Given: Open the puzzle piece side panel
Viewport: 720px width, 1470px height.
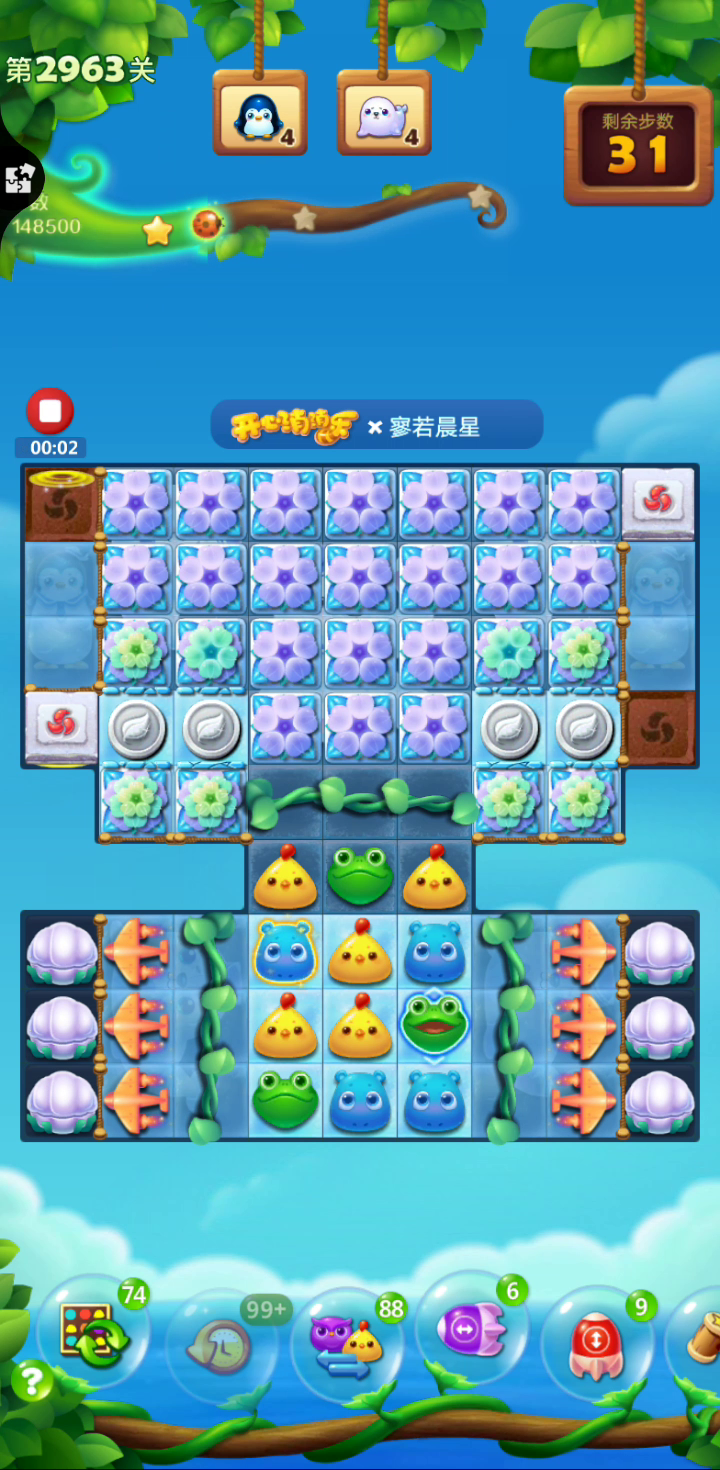Looking at the screenshot, I should click(19, 180).
